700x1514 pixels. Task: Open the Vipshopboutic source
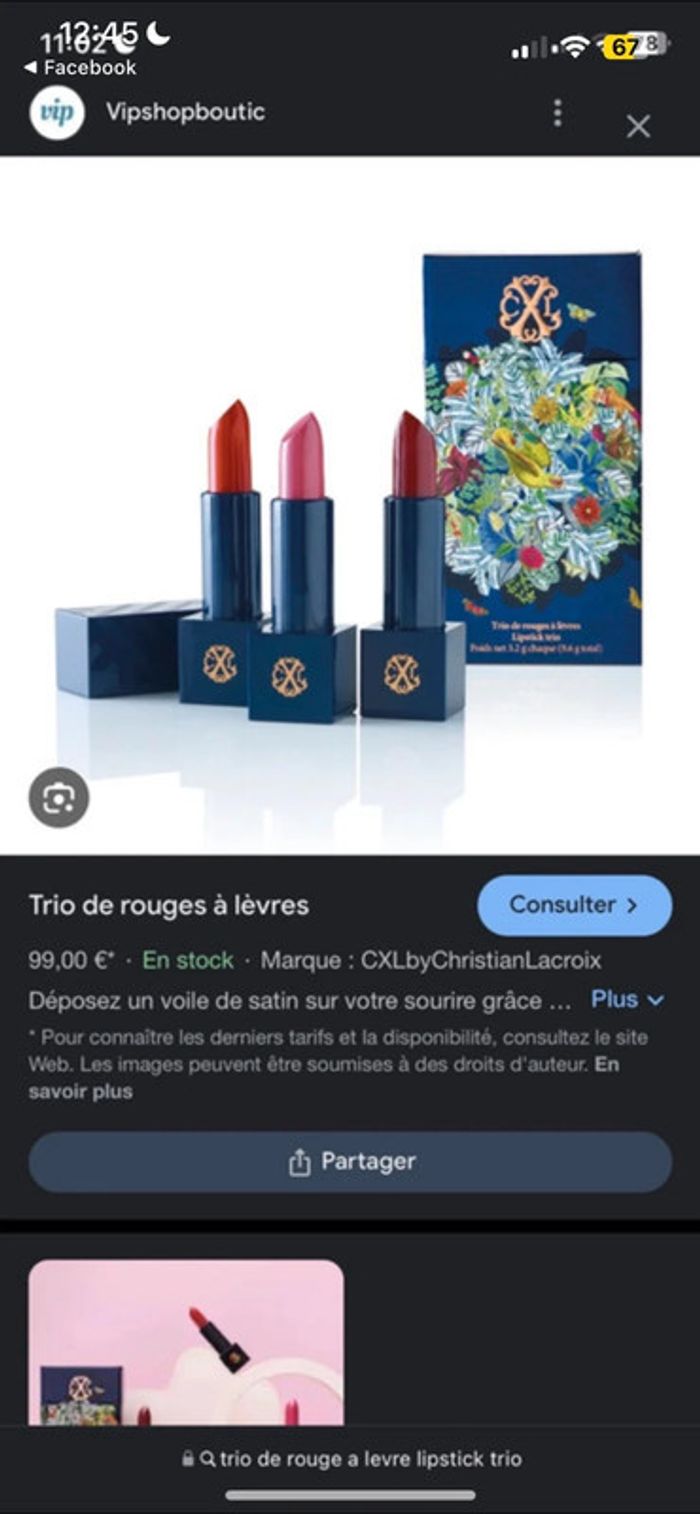tap(185, 112)
